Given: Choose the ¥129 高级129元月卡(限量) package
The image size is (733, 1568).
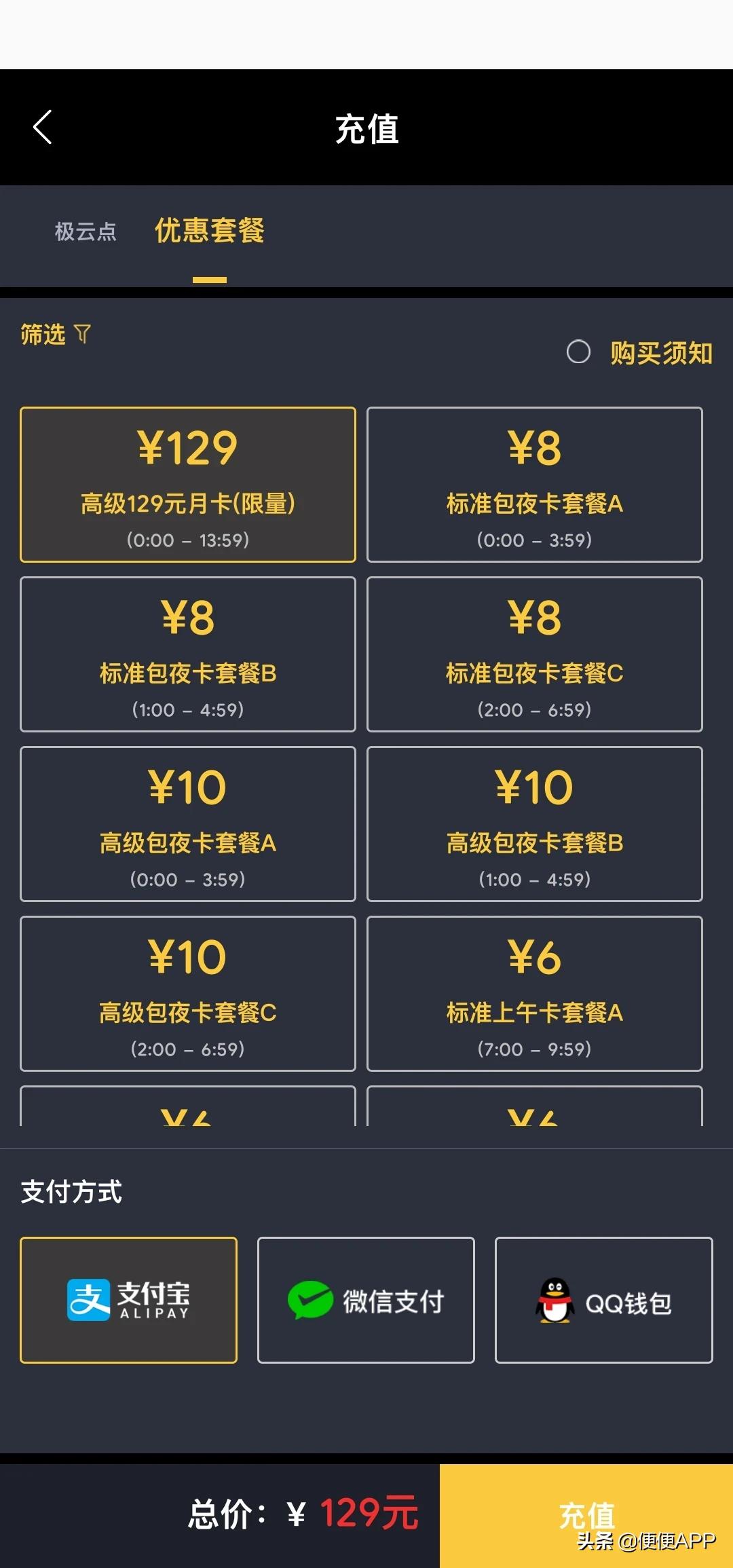Looking at the screenshot, I should coord(188,485).
